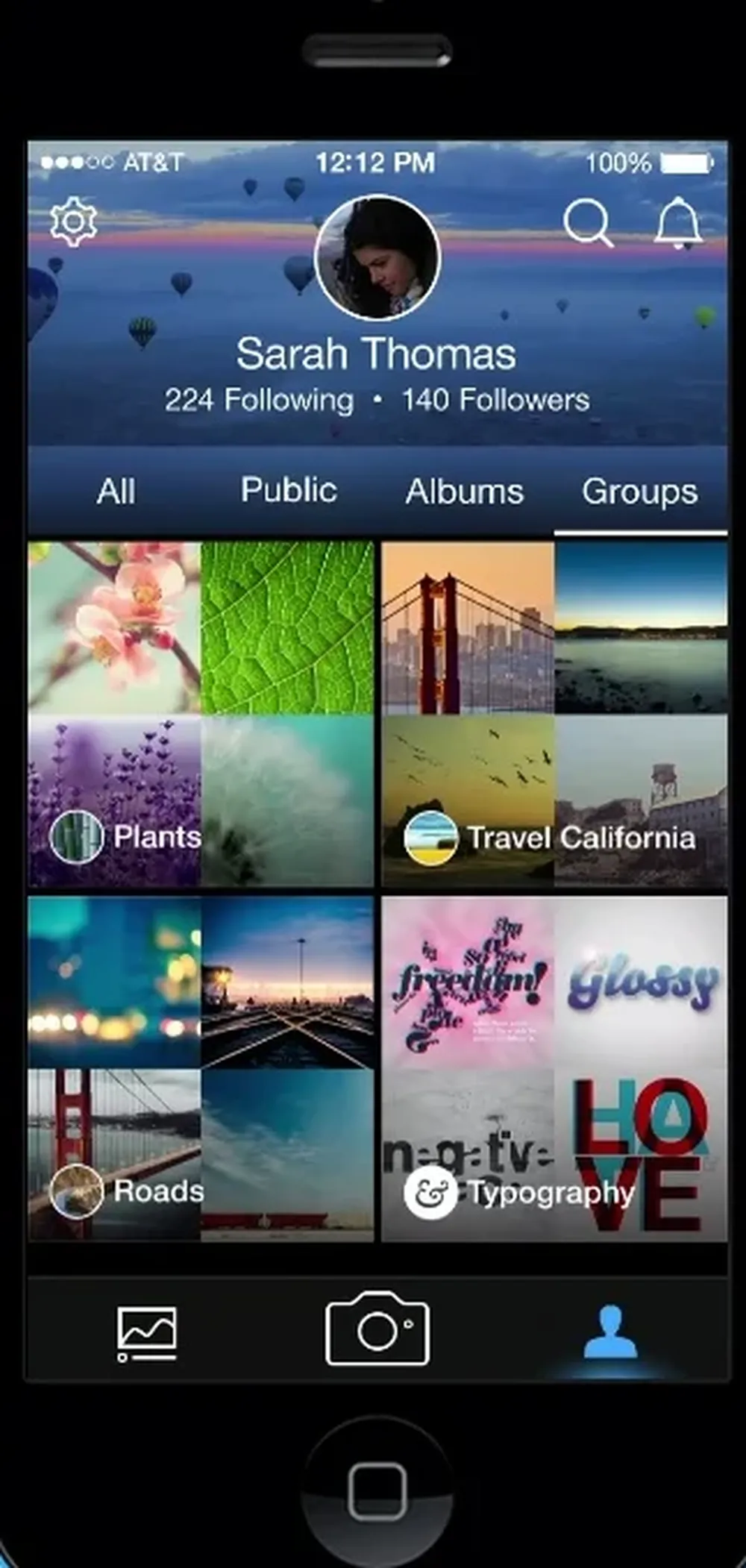Show the Albums tab
Image resolution: width=746 pixels, height=1568 pixels.
point(464,492)
